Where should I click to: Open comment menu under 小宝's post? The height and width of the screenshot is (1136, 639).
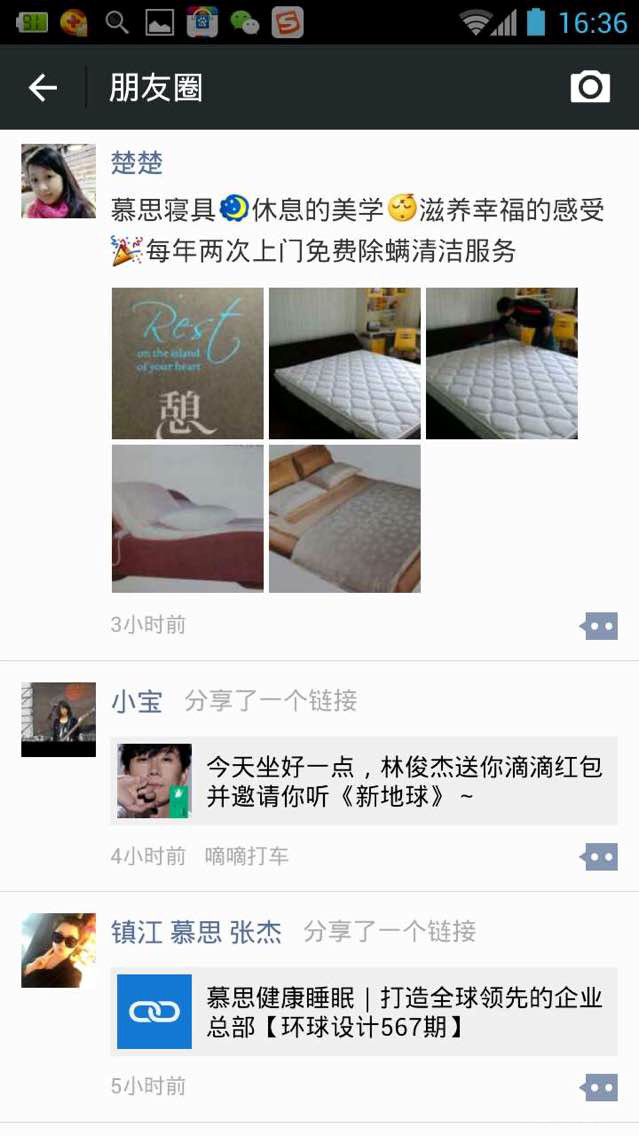click(599, 857)
